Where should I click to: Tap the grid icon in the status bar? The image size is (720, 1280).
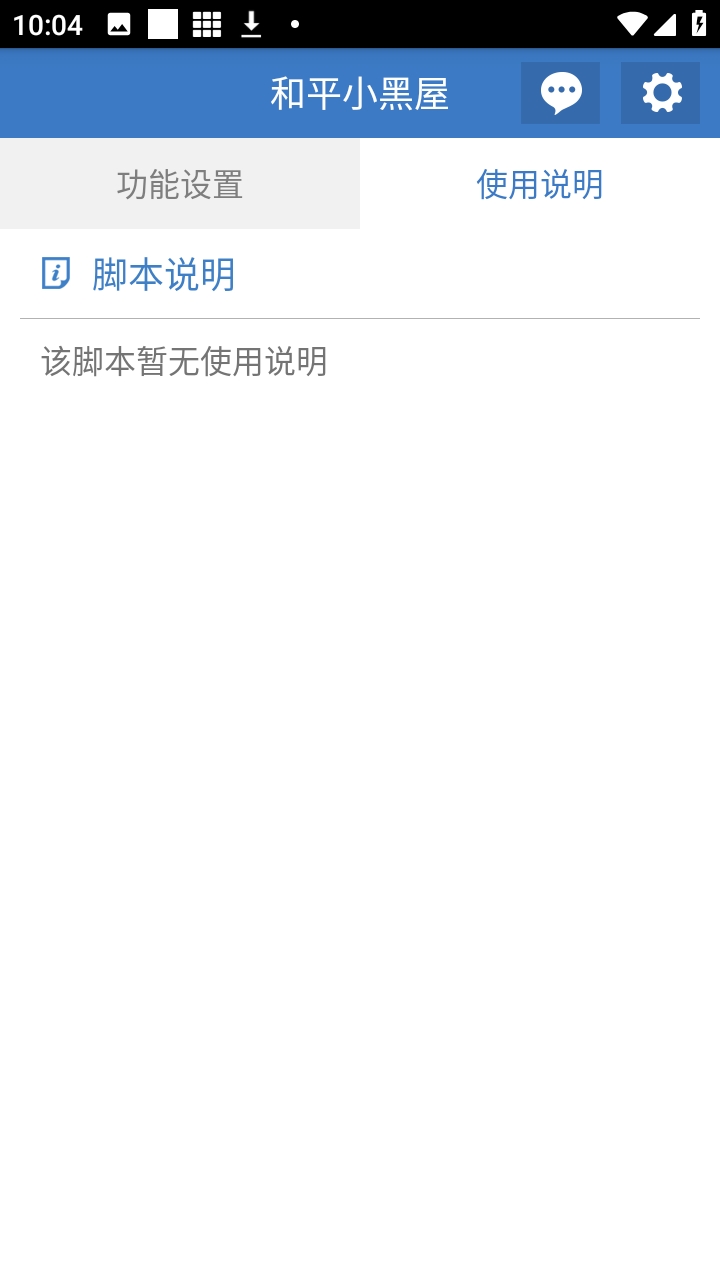click(205, 24)
